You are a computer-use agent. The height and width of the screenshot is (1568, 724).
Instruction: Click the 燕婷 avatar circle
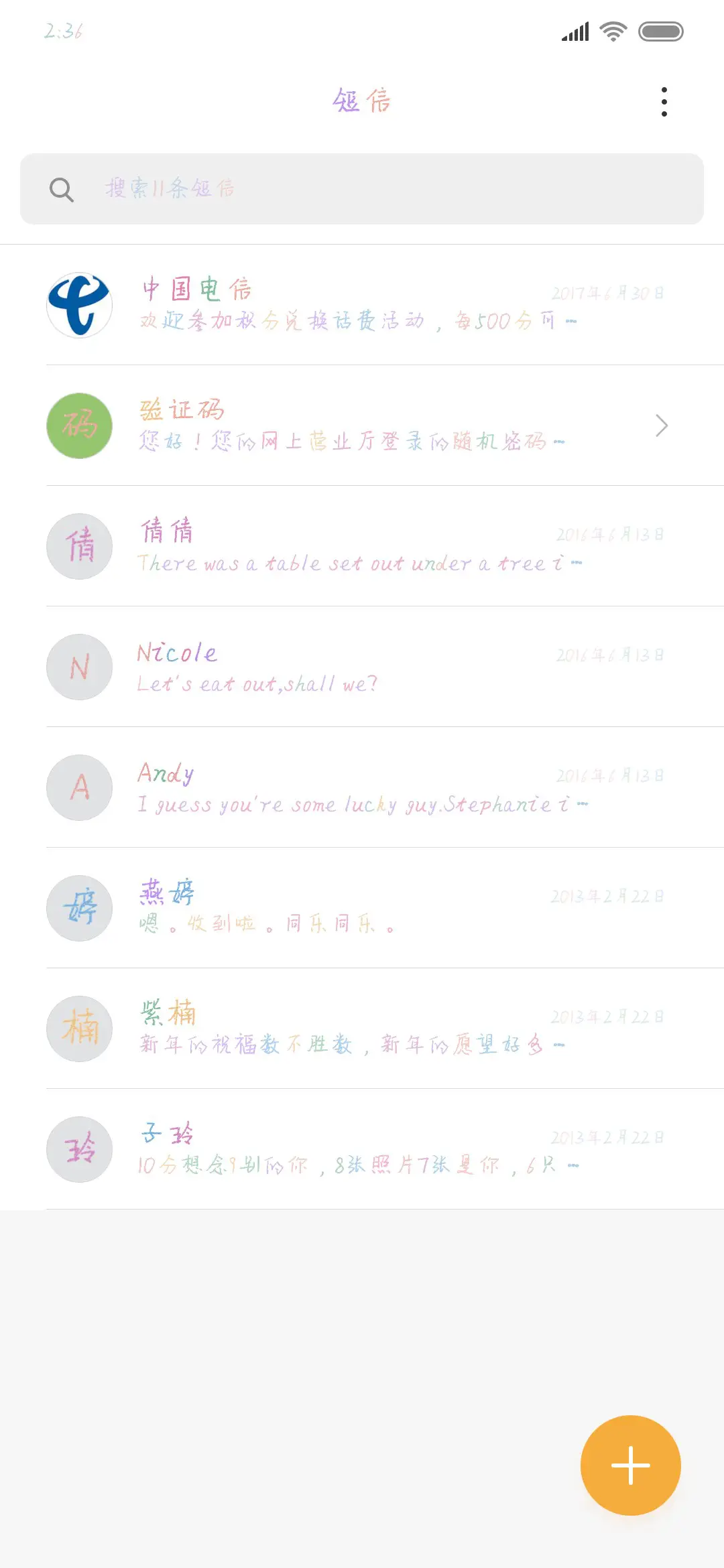click(x=78, y=909)
